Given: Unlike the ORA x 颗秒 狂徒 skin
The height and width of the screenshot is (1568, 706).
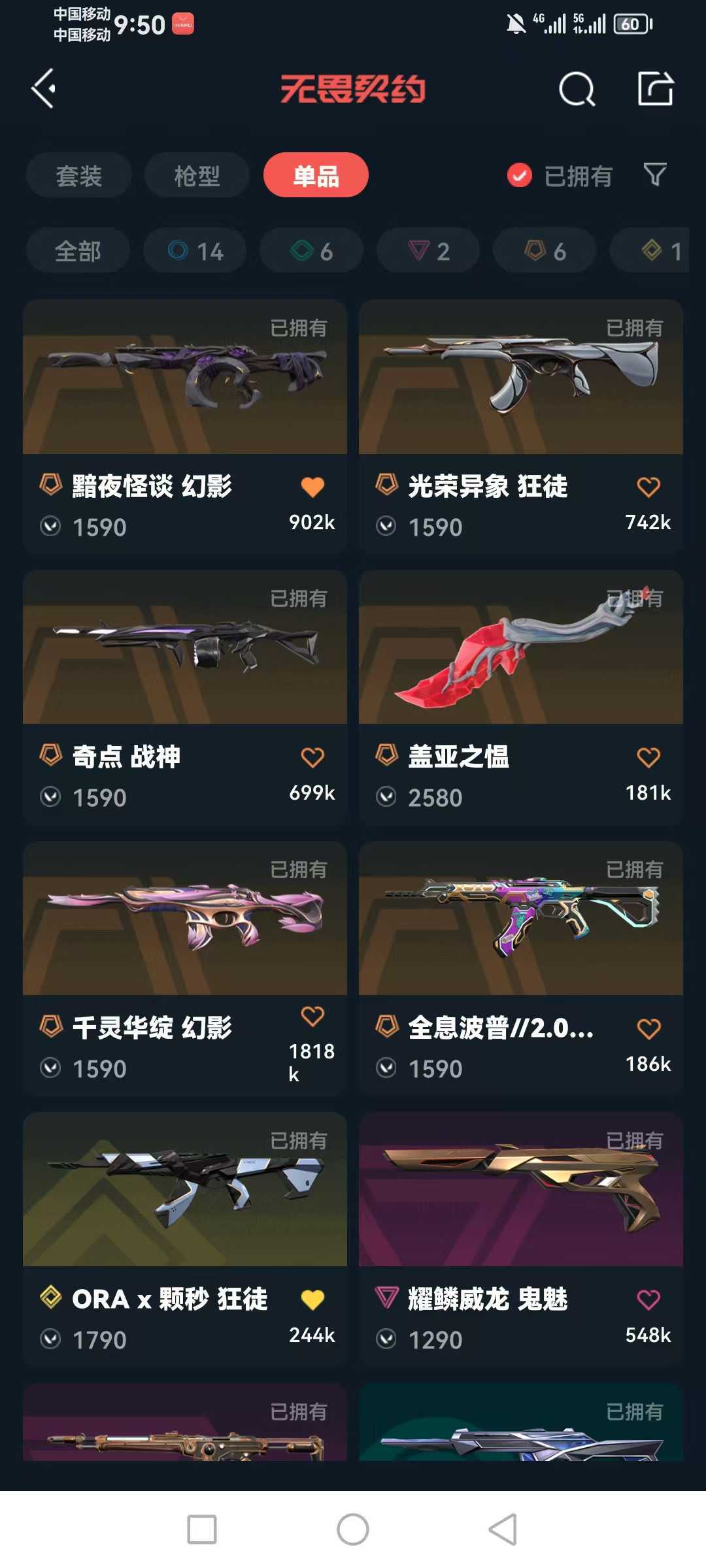Looking at the screenshot, I should 312,1299.
